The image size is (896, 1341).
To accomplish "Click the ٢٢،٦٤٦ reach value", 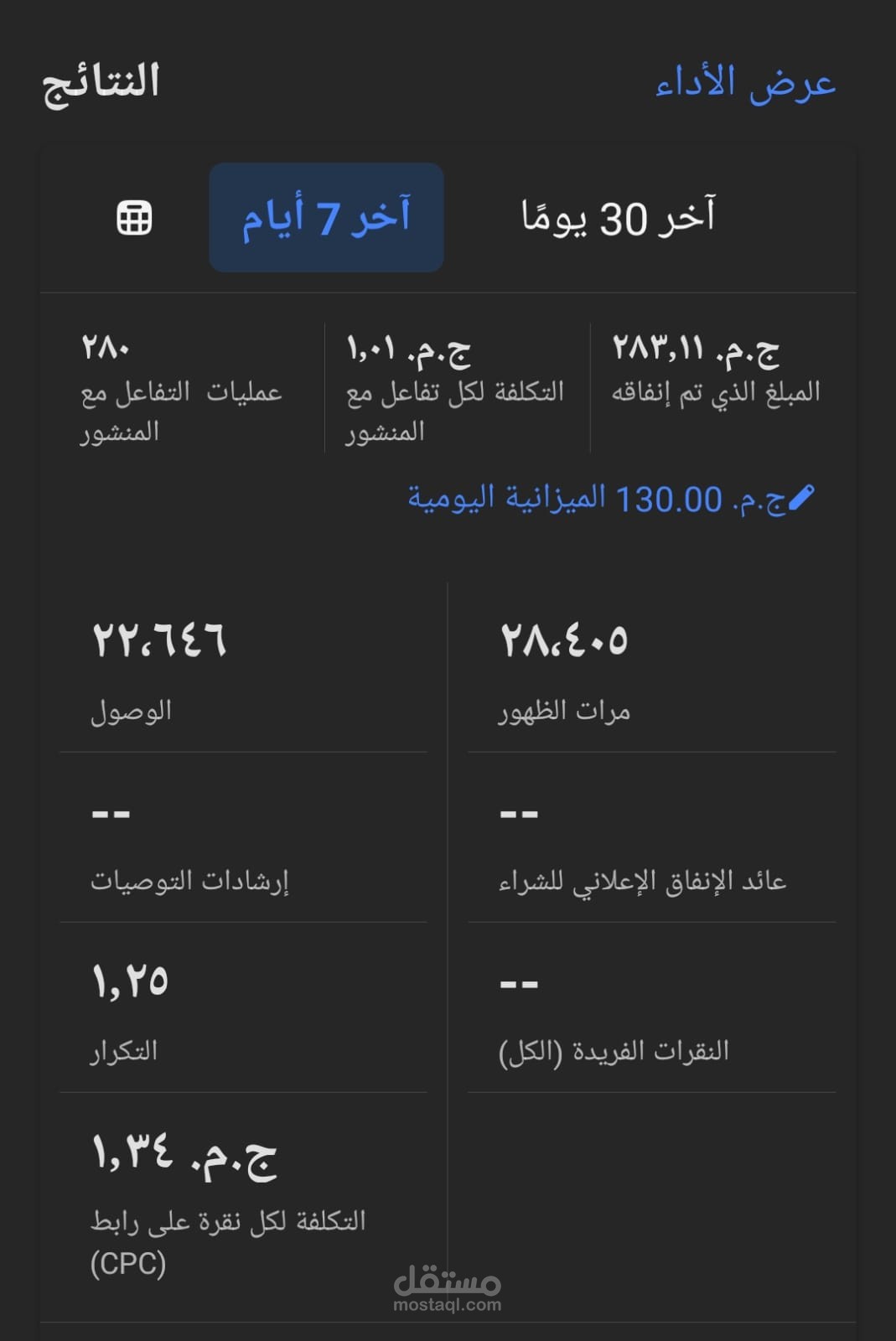I will 159,642.
